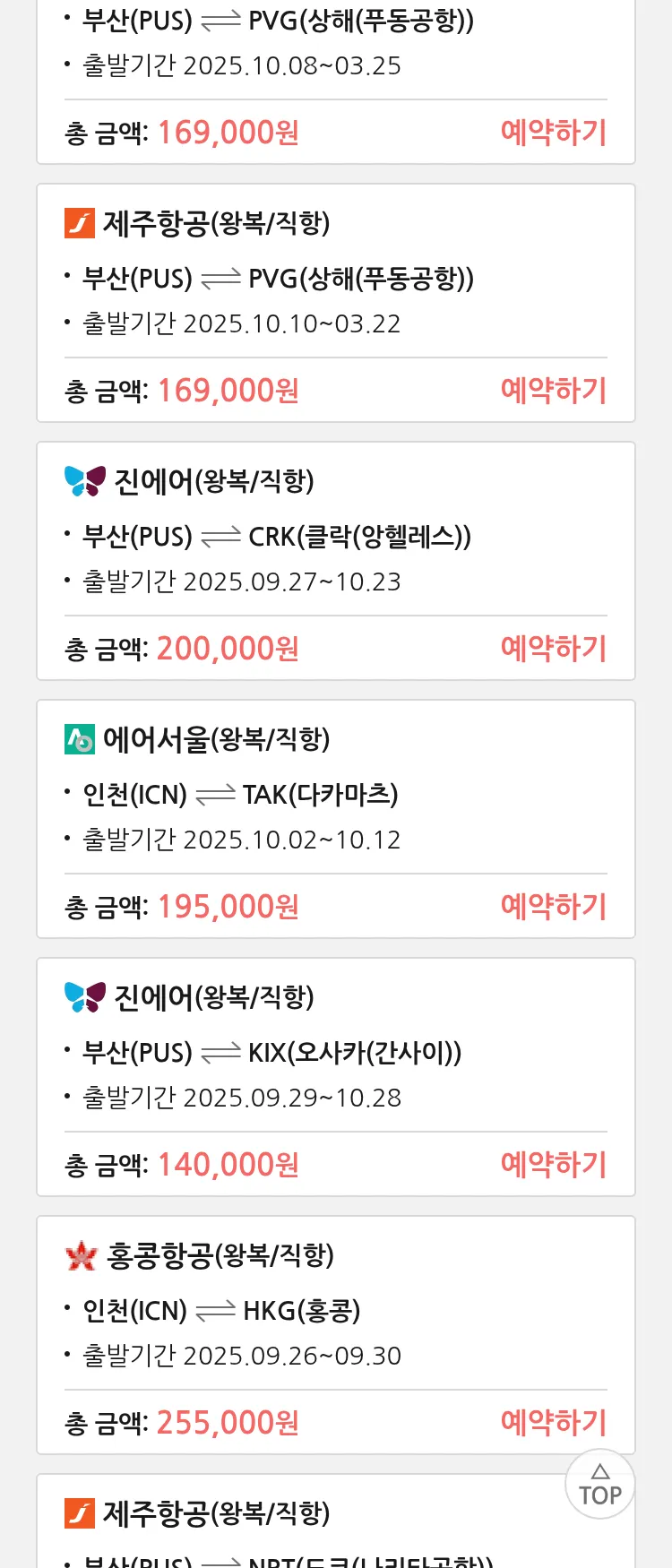Screen dimensions: 672x1568
Task: Book the 홍콩항공 인천 to HKG flight
Action: (553, 1423)
